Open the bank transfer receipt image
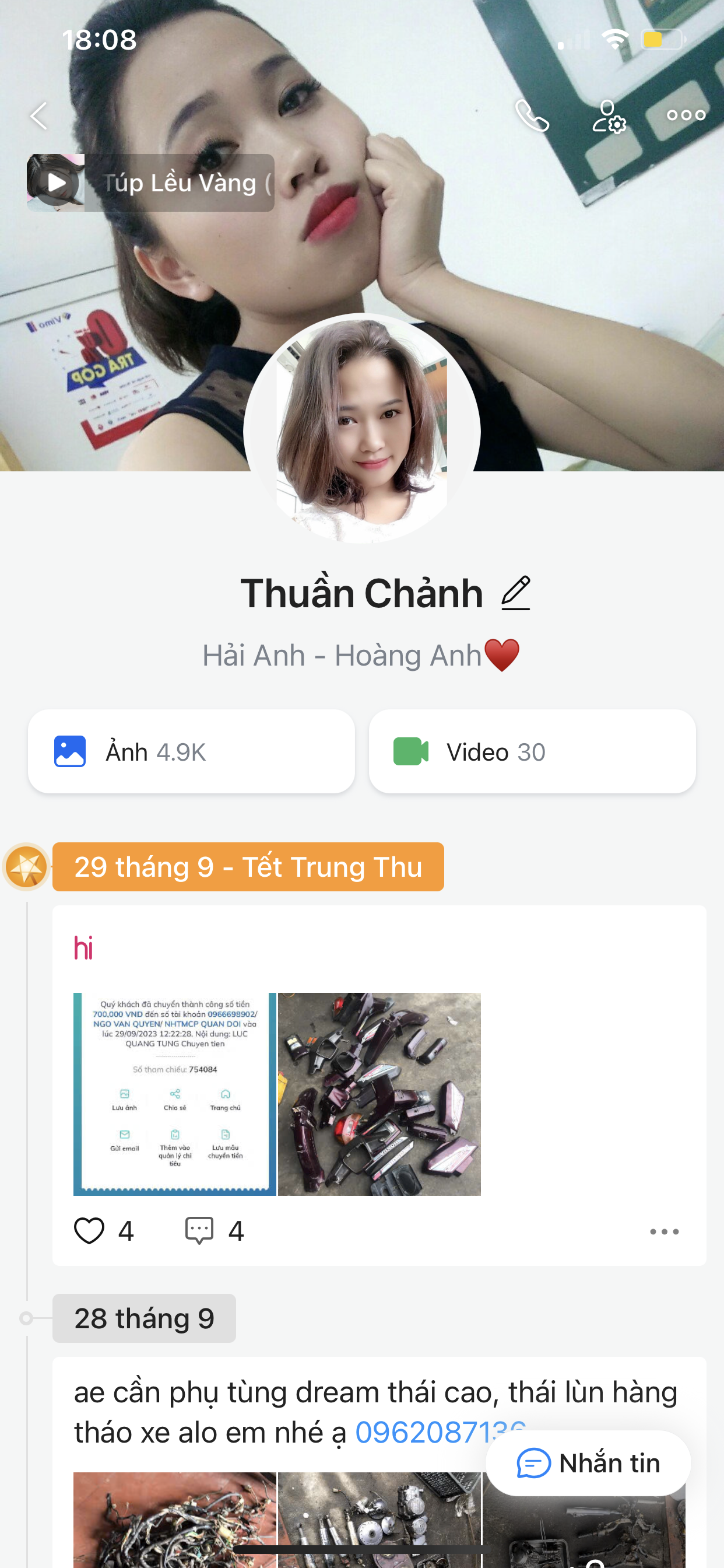This screenshot has width=724, height=1568. tap(175, 1094)
